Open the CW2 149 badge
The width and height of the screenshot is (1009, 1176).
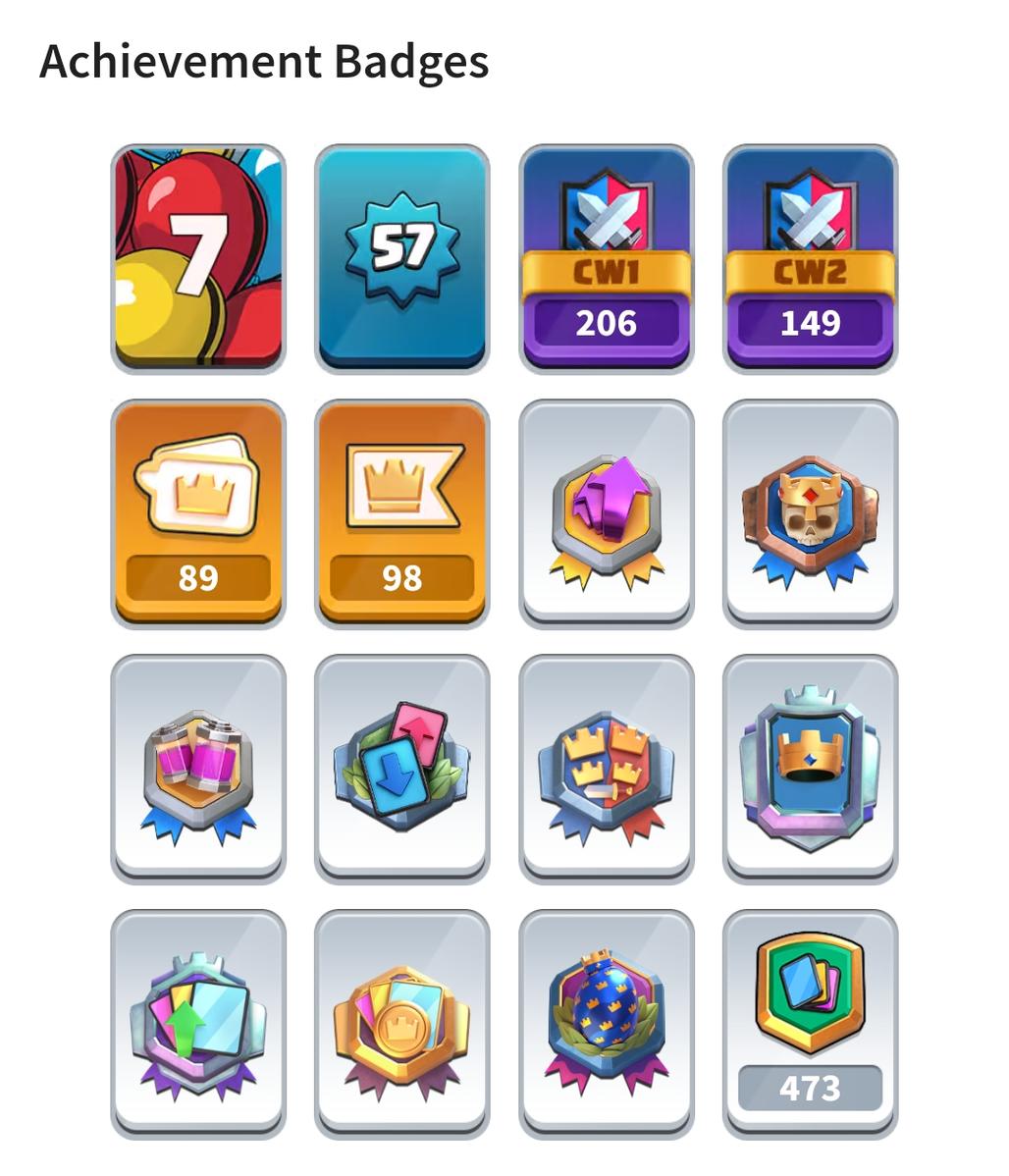(x=810, y=257)
